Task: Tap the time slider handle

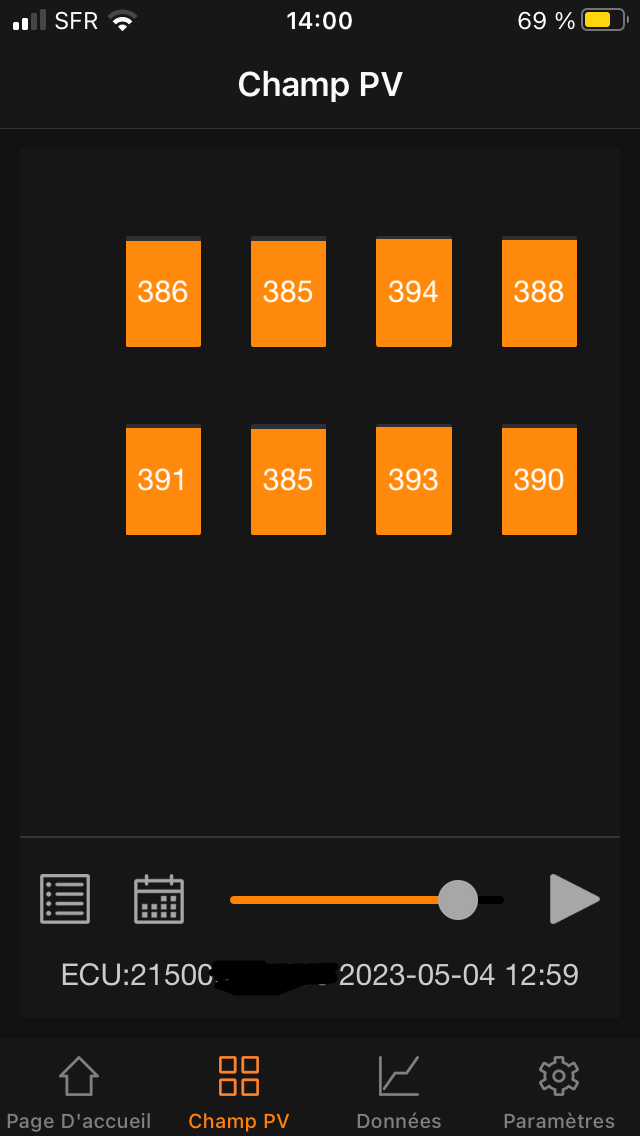Action: coord(458,899)
